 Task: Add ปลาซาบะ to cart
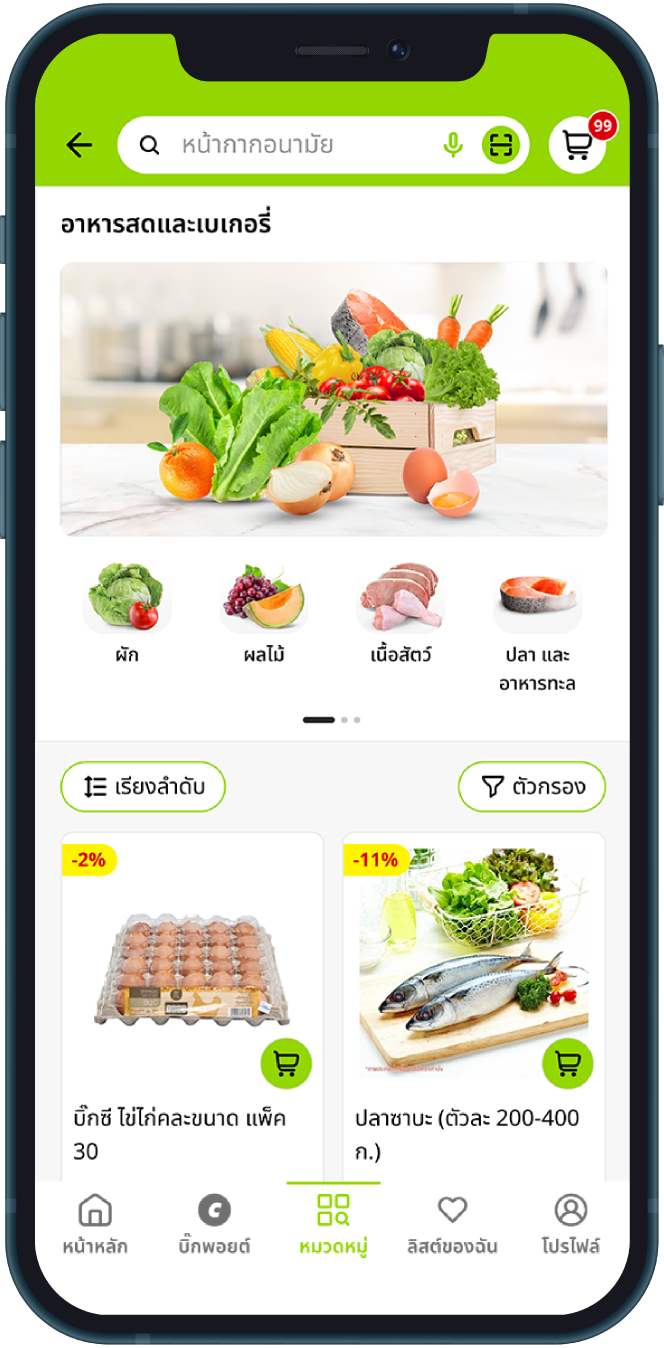point(568,1064)
